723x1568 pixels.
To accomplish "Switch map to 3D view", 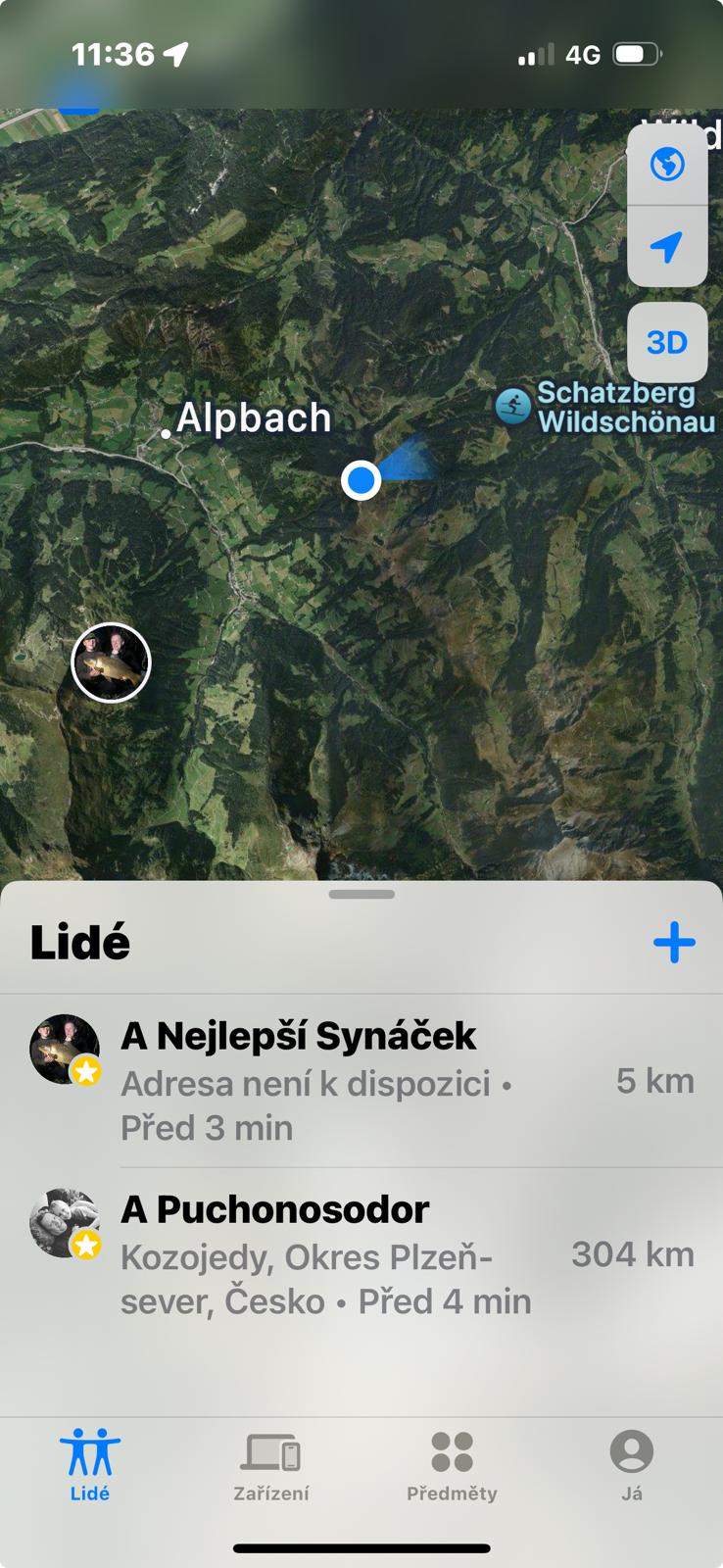I will [x=667, y=342].
